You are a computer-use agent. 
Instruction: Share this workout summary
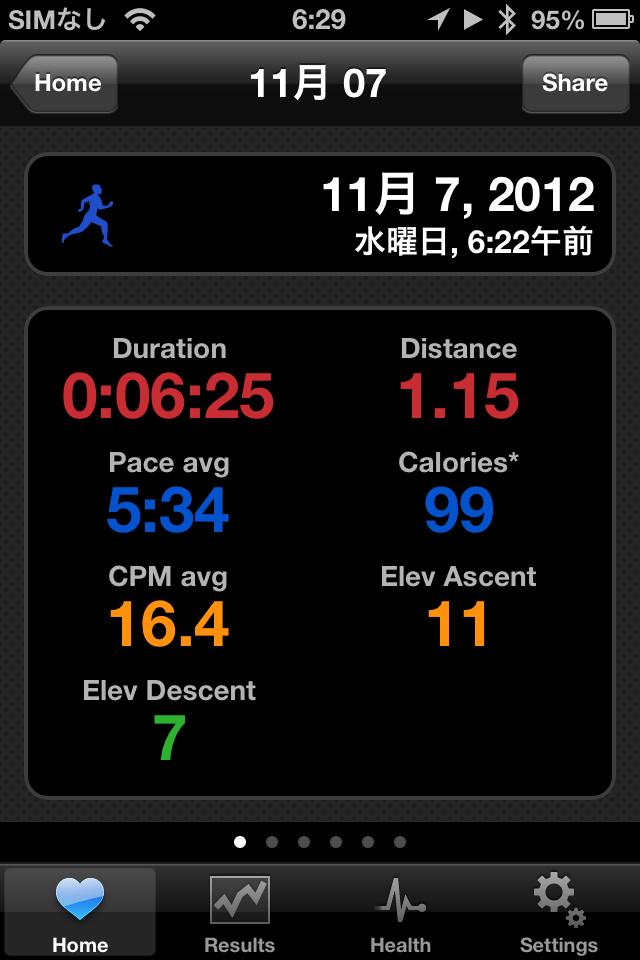(574, 83)
